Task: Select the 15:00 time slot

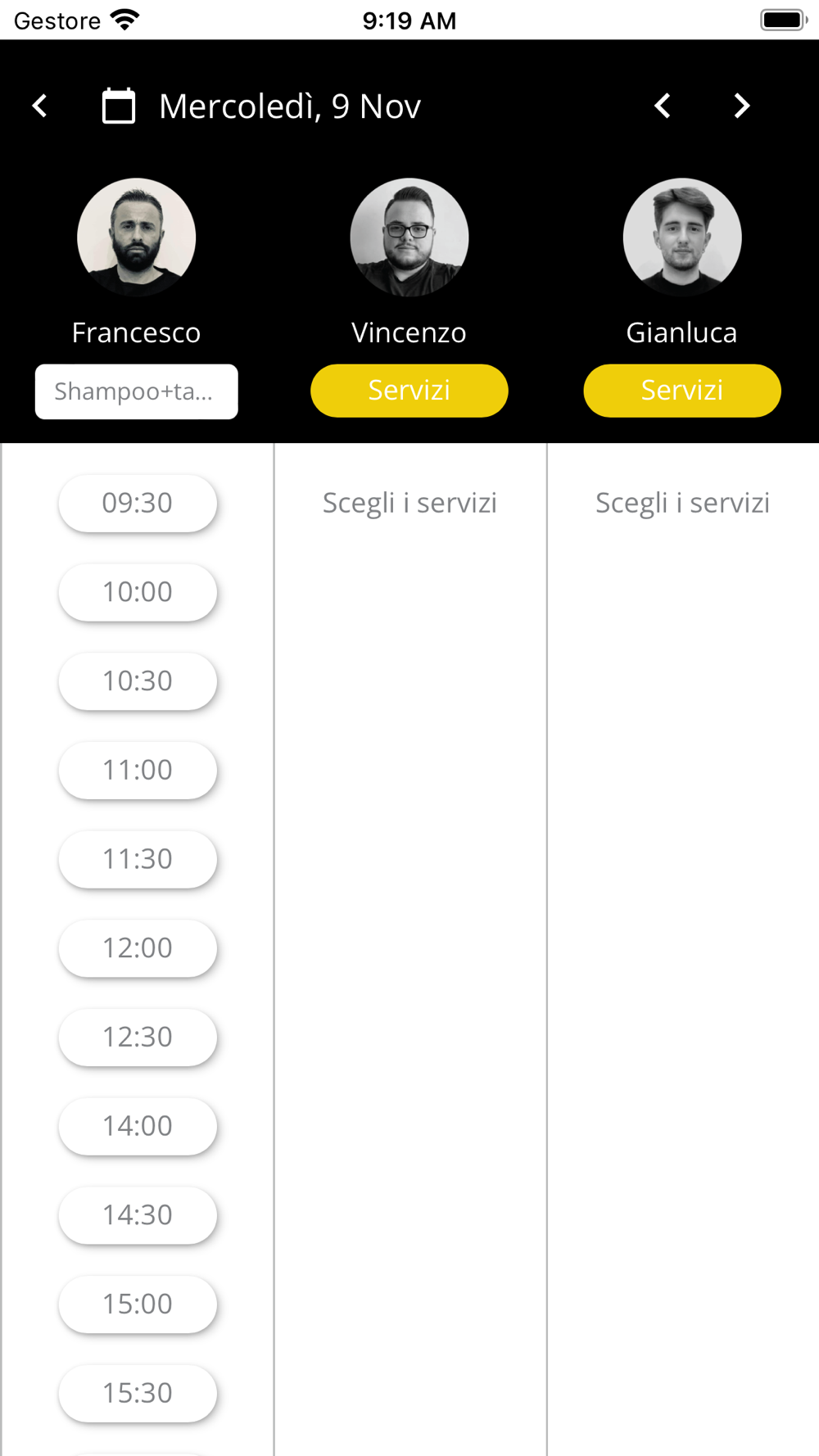Action: click(138, 1305)
